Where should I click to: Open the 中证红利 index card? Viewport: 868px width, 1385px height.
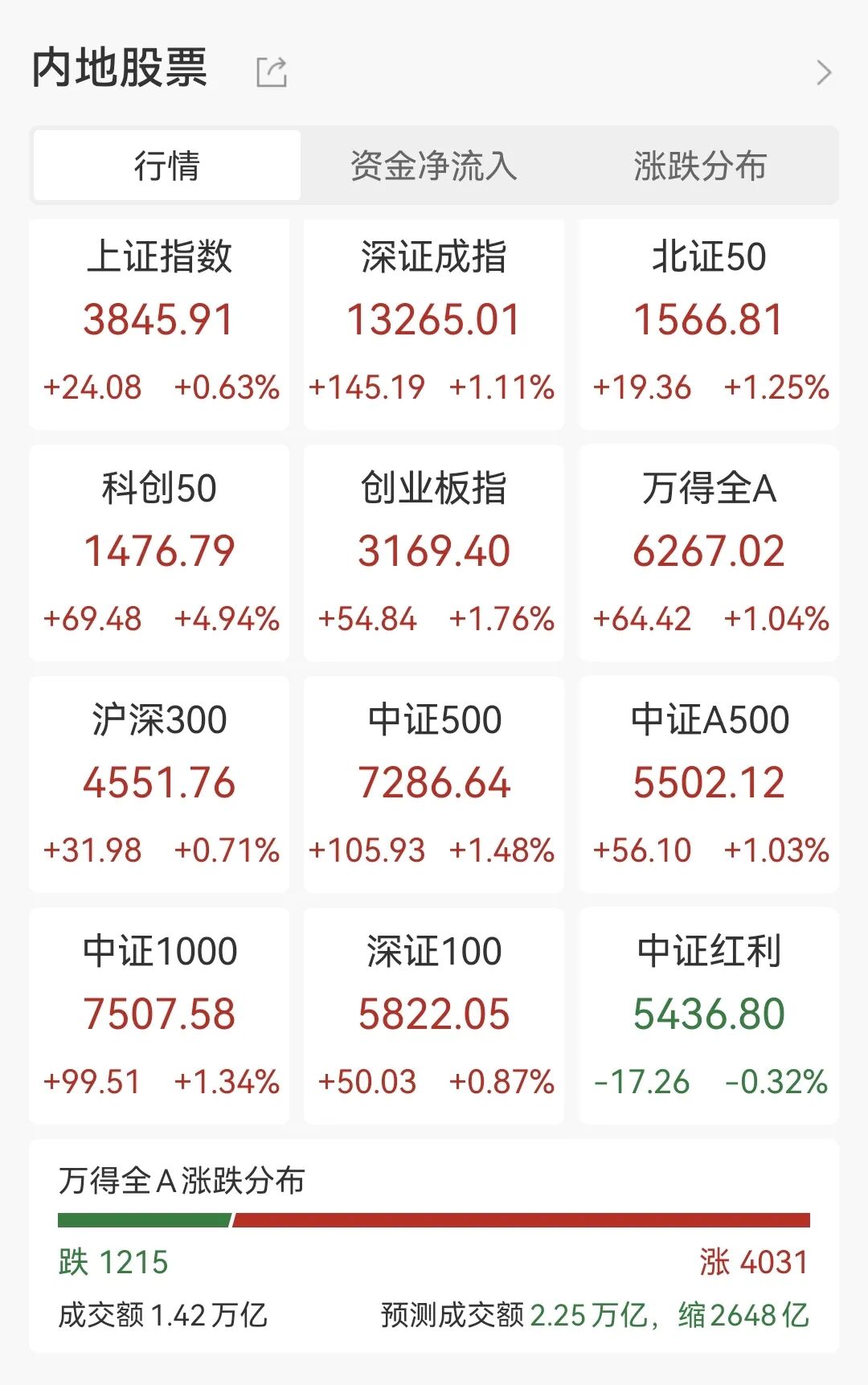[x=709, y=1017]
